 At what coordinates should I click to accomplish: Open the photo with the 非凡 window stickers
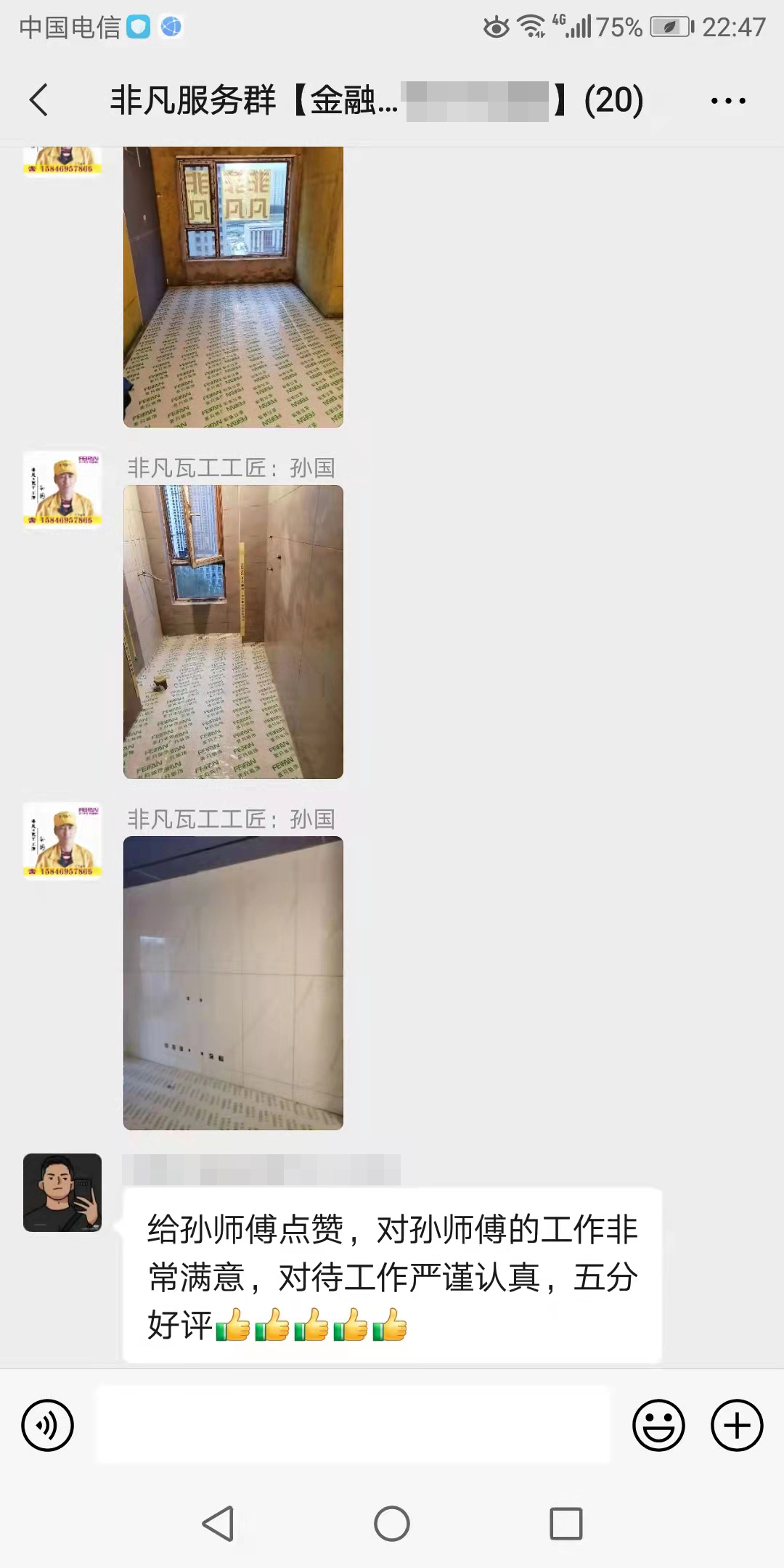tap(233, 287)
